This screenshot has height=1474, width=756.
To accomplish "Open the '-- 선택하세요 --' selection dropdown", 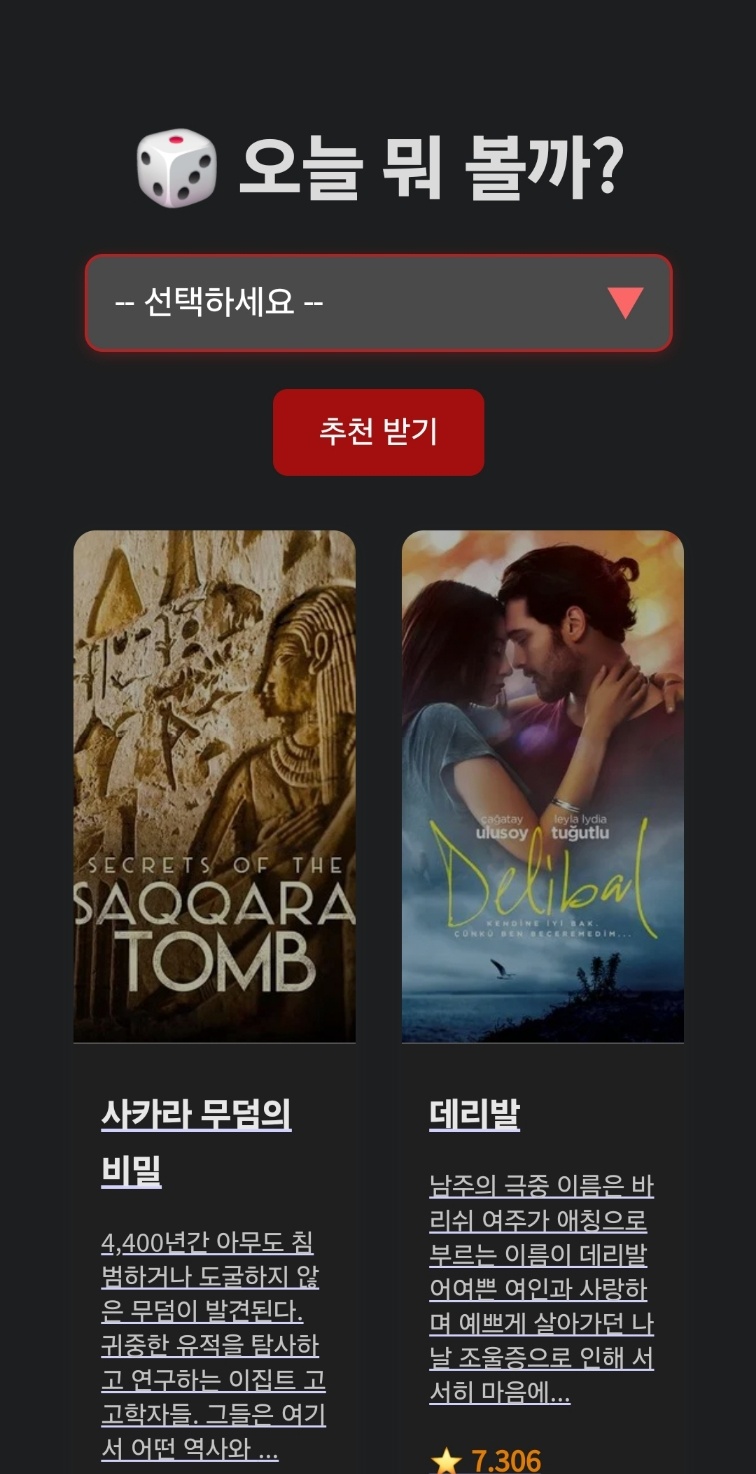I will (x=378, y=303).
